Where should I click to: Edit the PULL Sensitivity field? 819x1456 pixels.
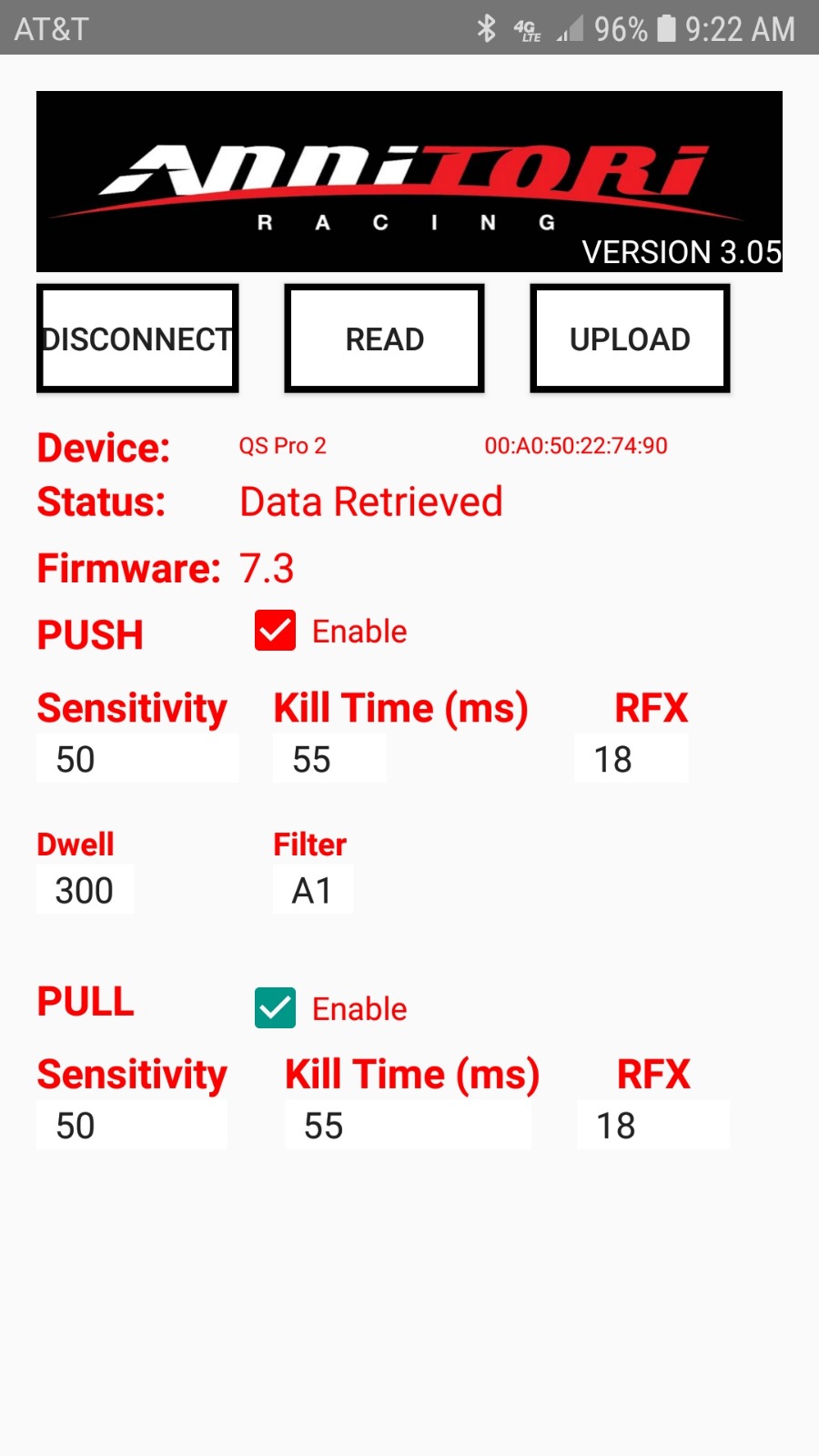pyautogui.click(x=132, y=1125)
